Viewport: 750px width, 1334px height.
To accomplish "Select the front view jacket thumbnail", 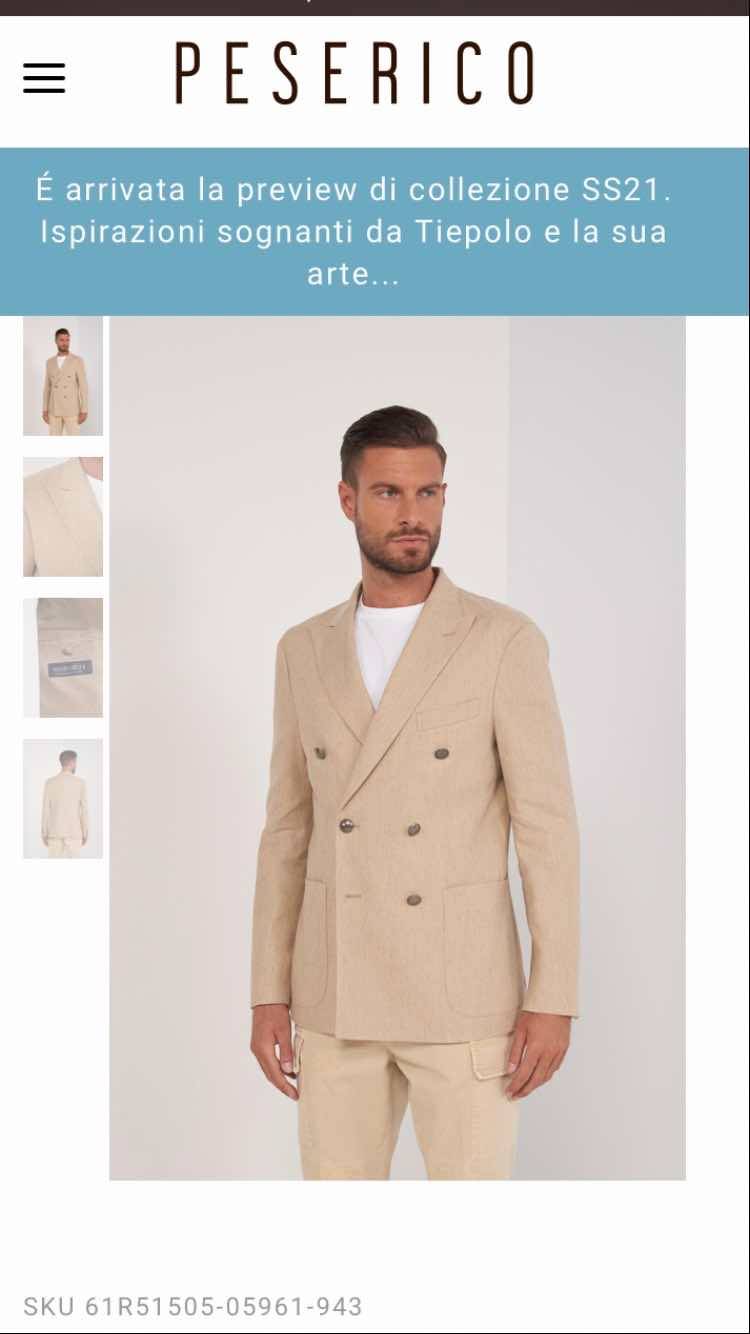I will tap(63, 376).
